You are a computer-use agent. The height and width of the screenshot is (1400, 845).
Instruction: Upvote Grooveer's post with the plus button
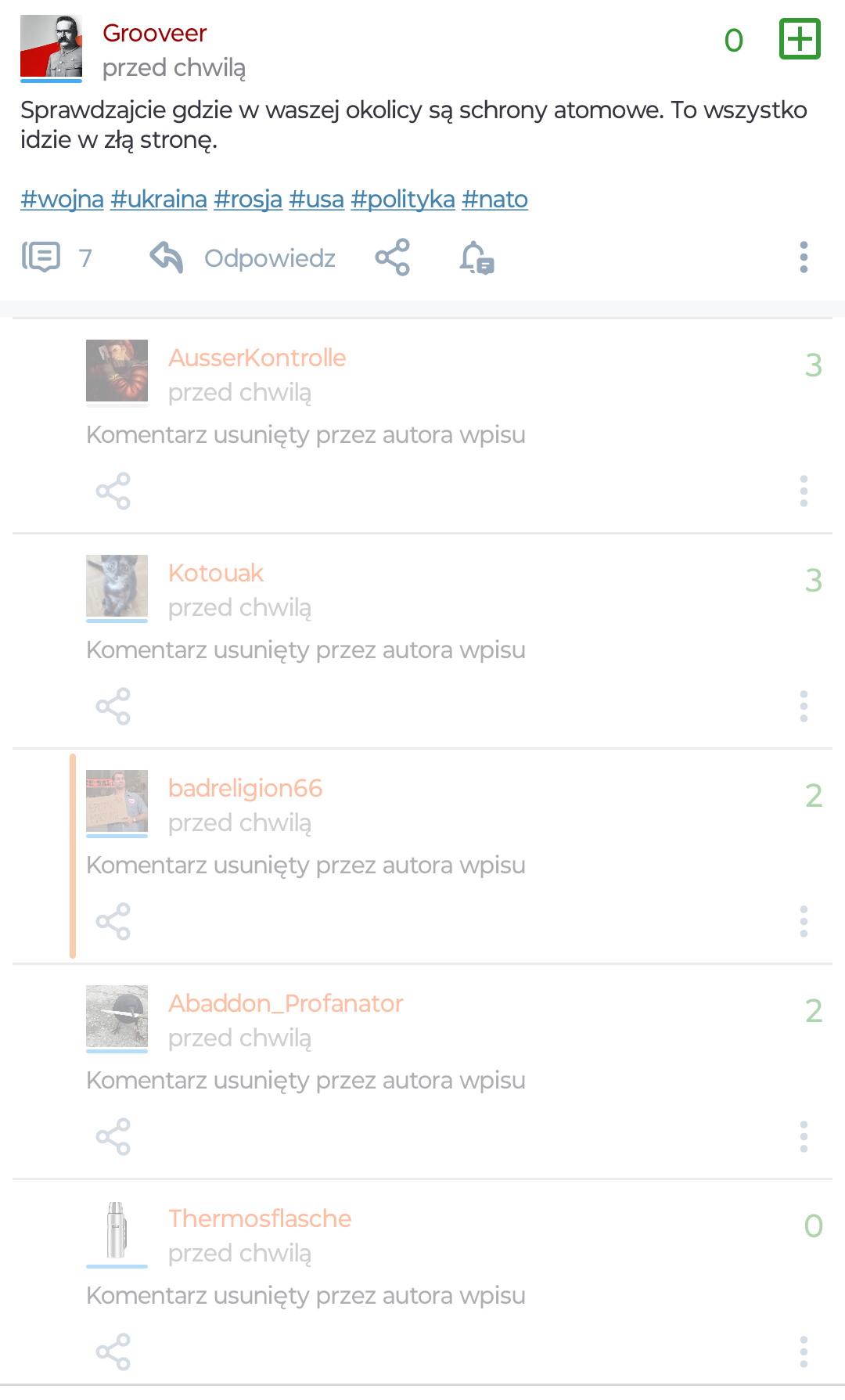pyautogui.click(x=800, y=39)
